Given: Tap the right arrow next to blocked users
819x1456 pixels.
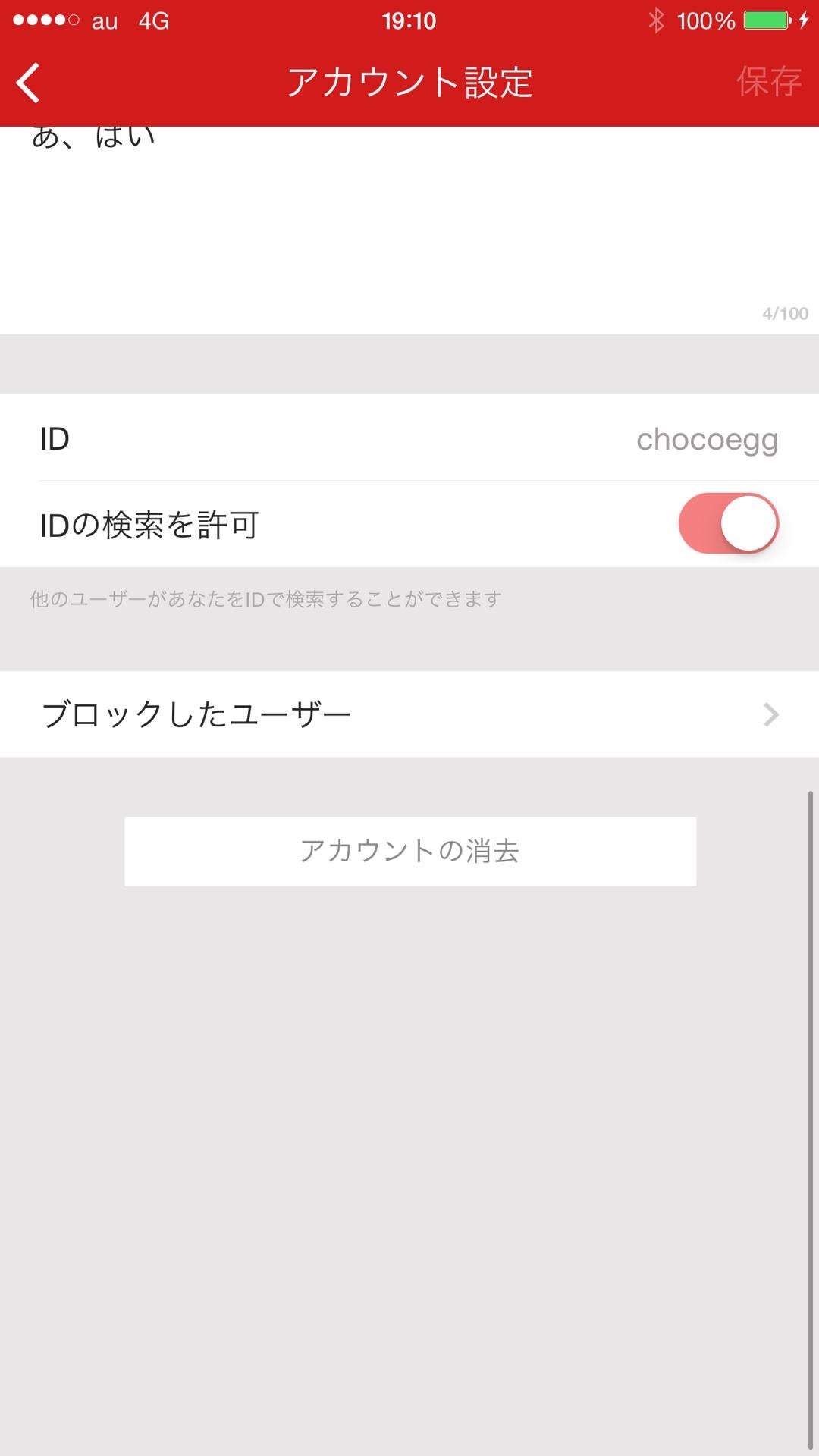Looking at the screenshot, I should click(x=770, y=714).
